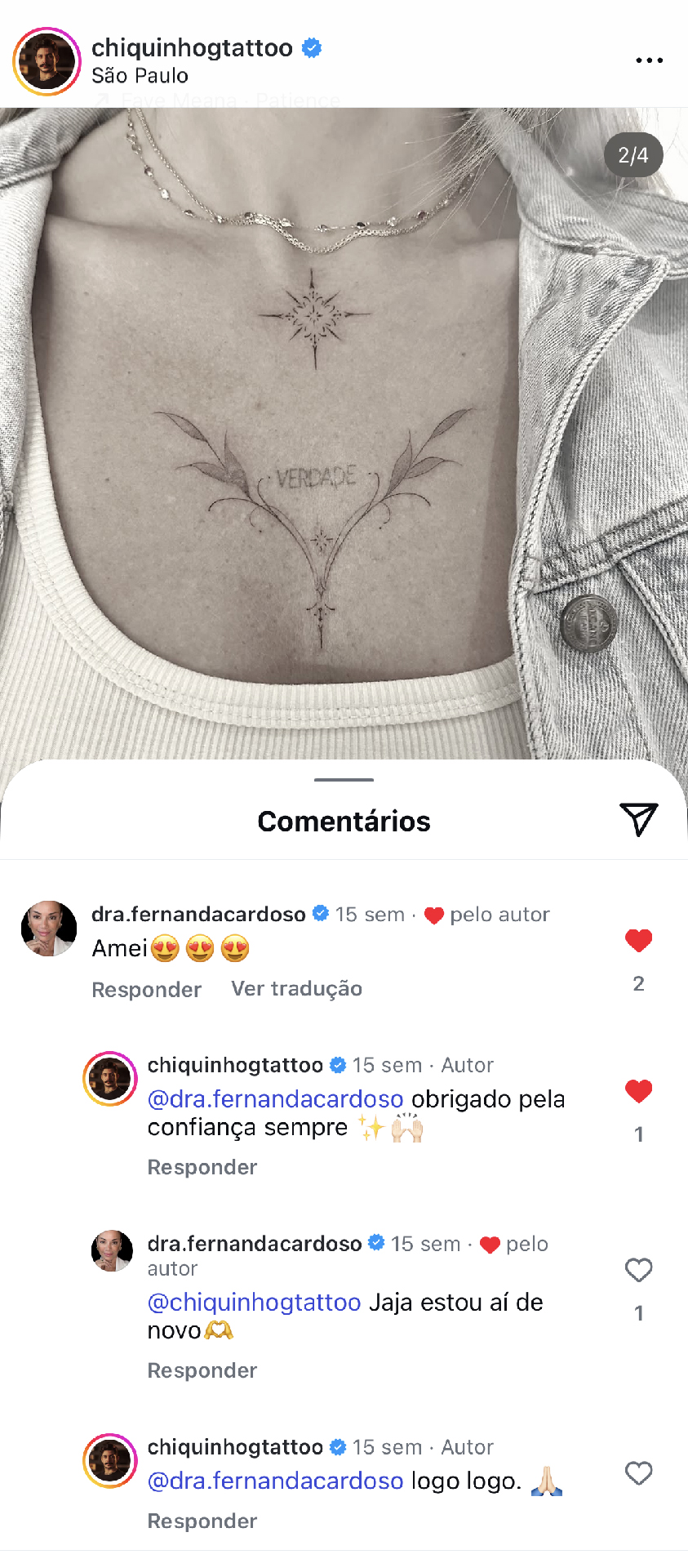Screen dimensions: 688x1568
Task: Like dra.fernandacardoso's "Amei" comment
Action: coord(638,941)
